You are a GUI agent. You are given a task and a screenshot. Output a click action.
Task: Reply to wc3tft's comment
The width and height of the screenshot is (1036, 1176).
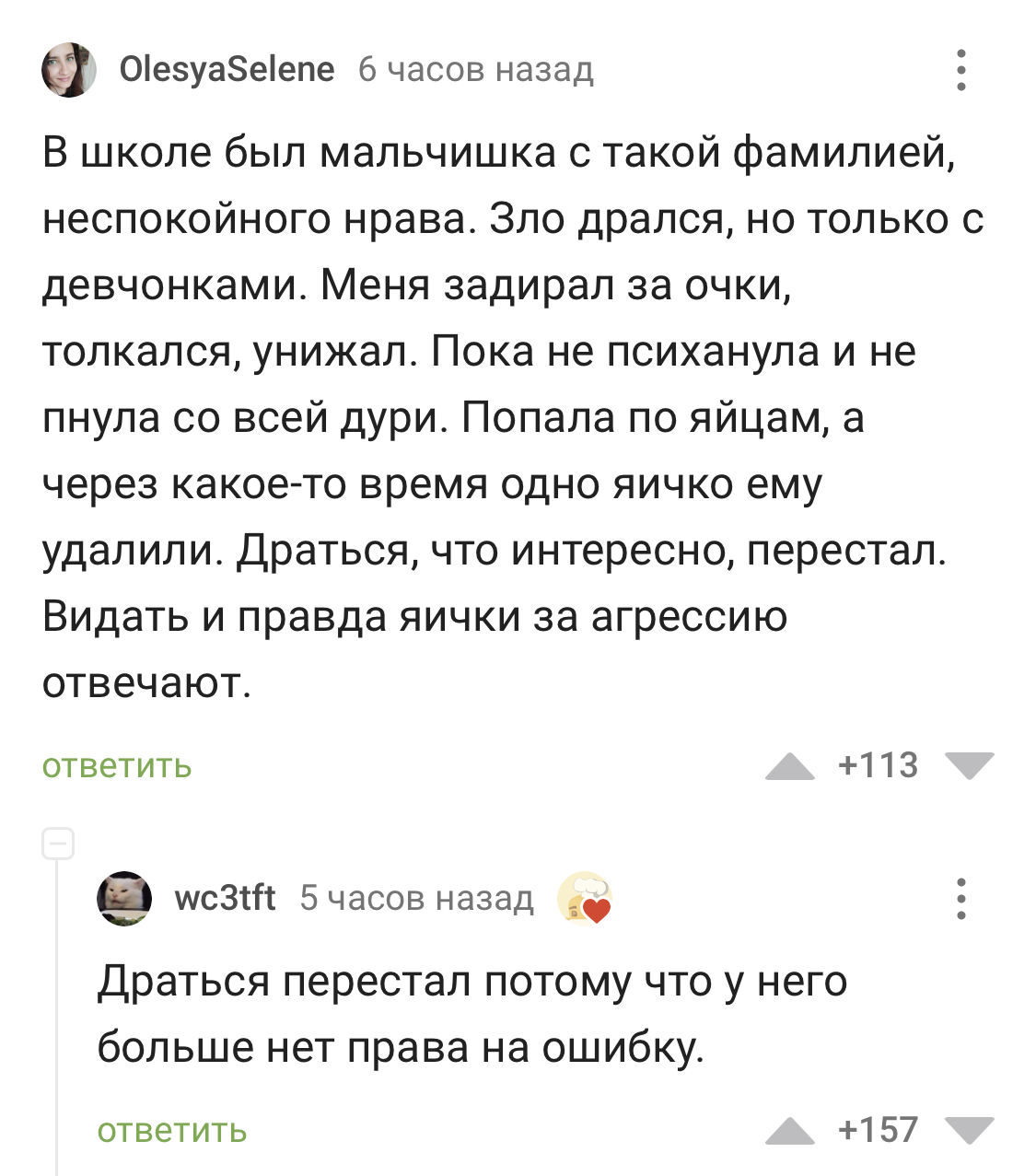click(172, 1131)
